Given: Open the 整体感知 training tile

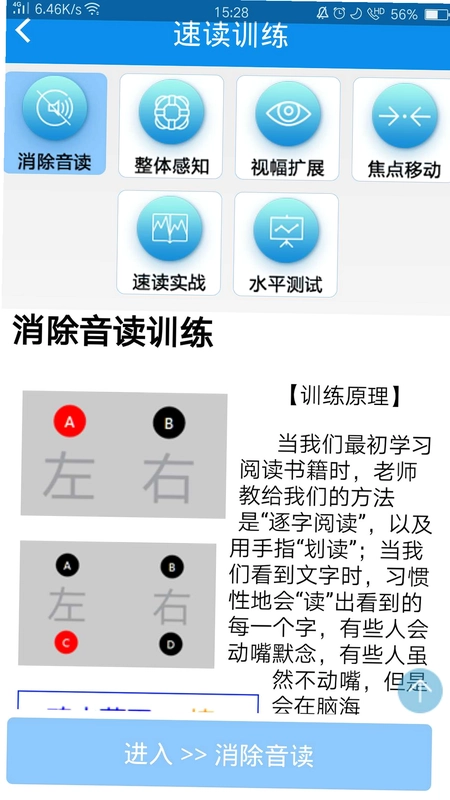Looking at the screenshot, I should (171, 126).
